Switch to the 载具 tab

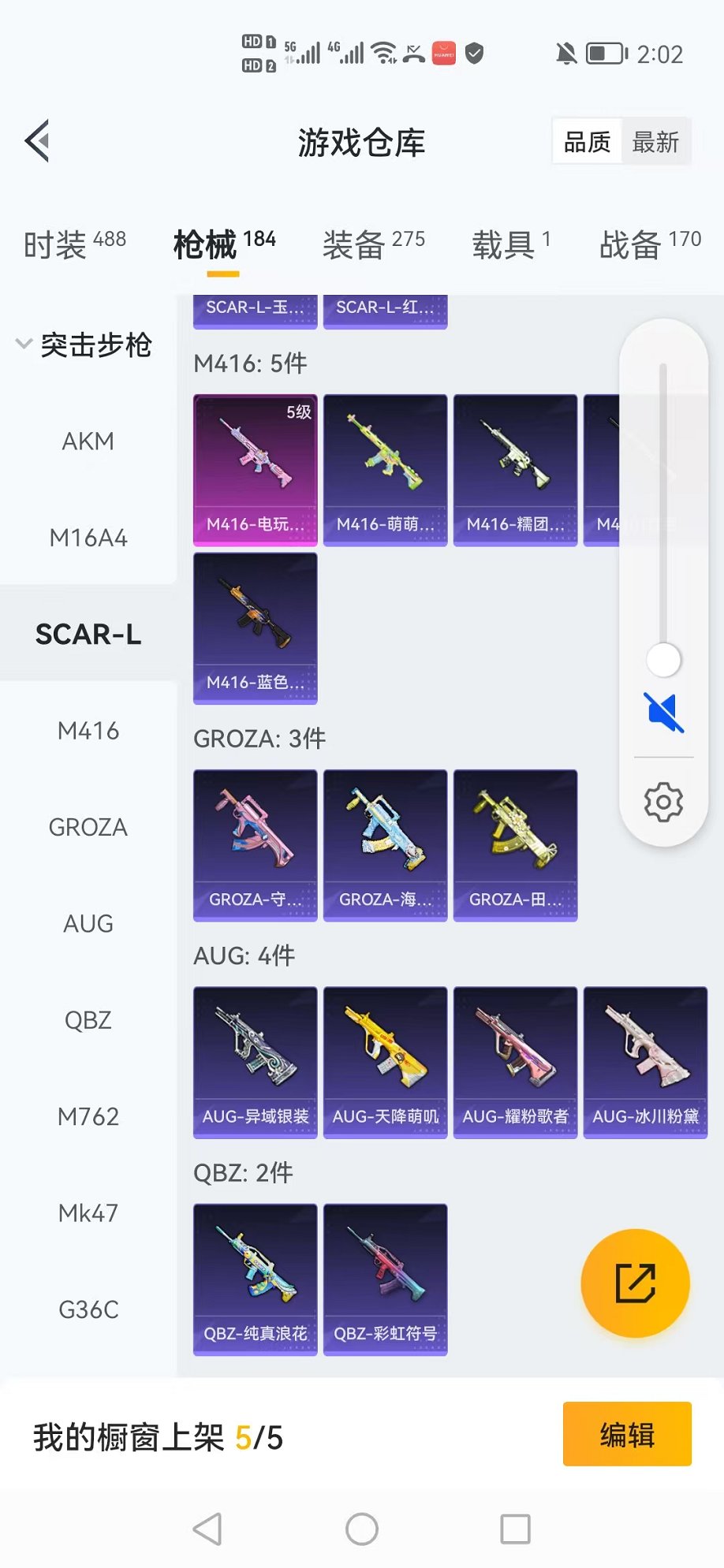(x=510, y=244)
